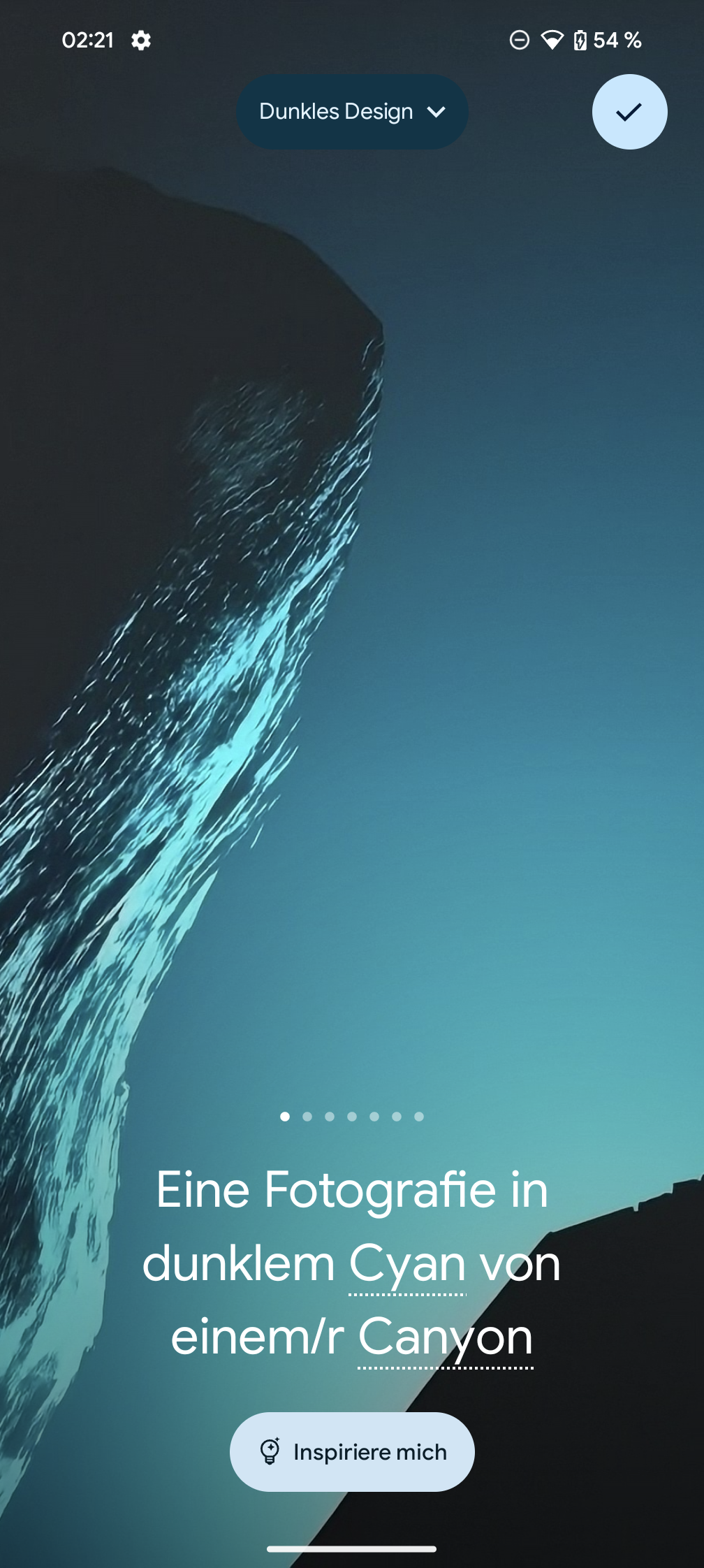Screen dimensions: 704x1568
Task: Tap Inspiriere mich button
Action: click(352, 1451)
